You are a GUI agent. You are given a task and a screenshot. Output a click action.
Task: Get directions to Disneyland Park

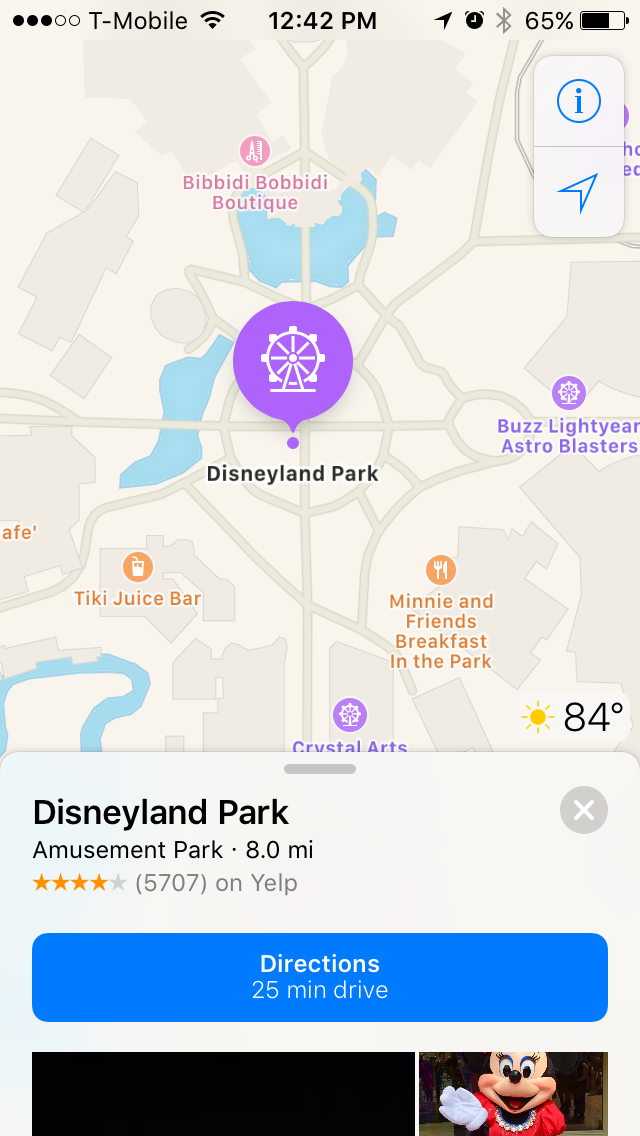(x=320, y=977)
